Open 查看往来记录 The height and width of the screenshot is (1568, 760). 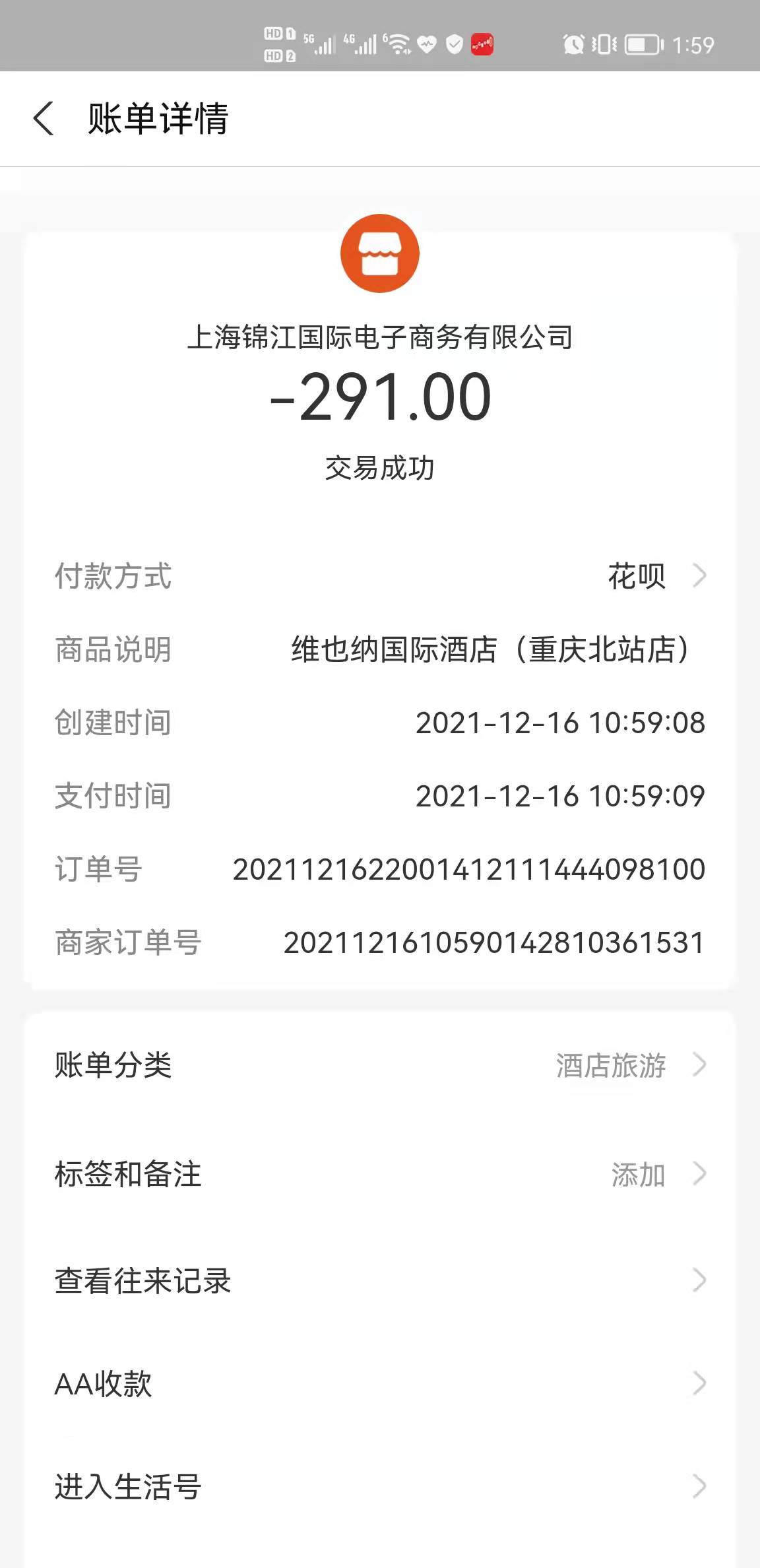[380, 1280]
